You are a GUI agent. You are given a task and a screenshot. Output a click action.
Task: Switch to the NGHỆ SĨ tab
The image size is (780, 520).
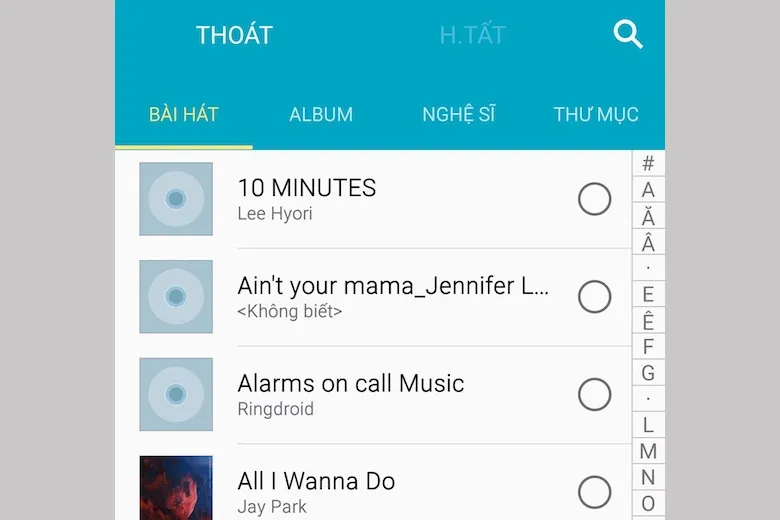pyautogui.click(x=458, y=114)
